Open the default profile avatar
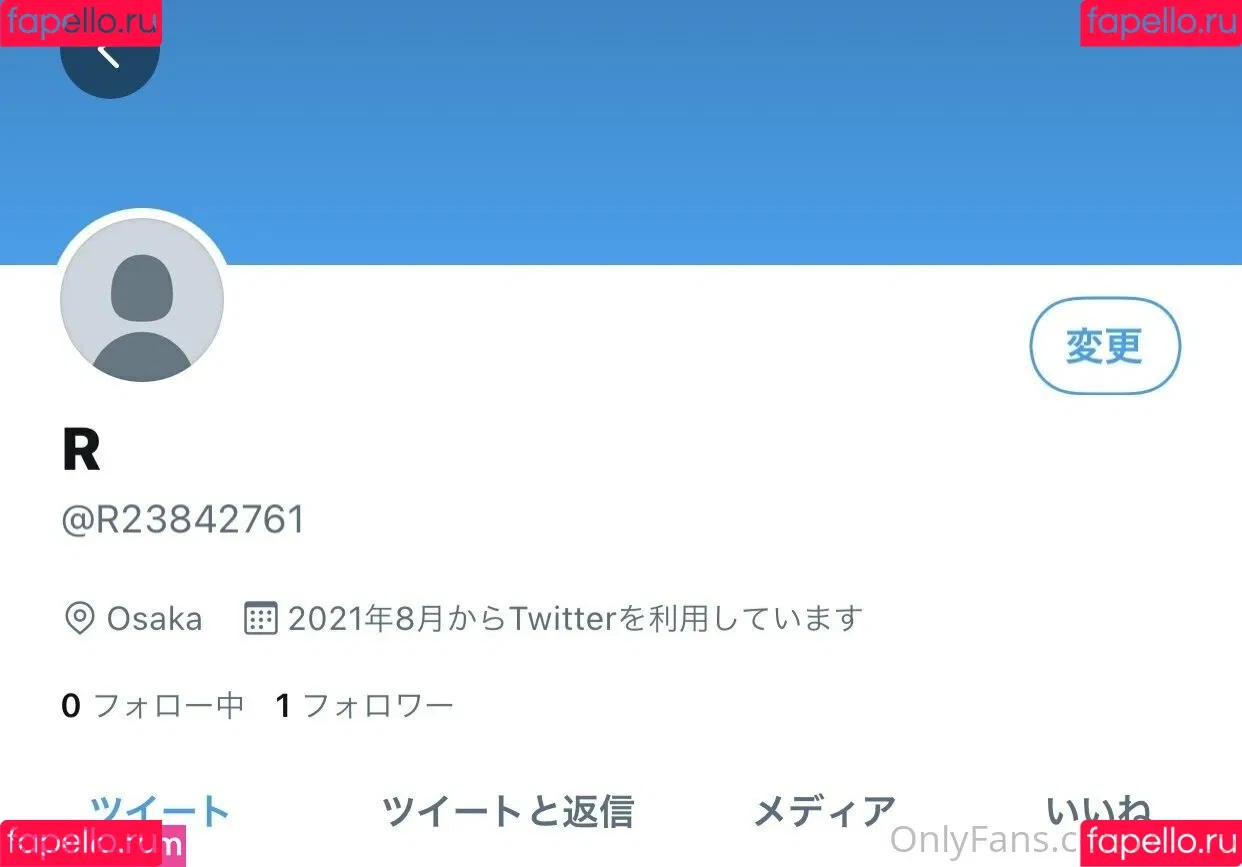This screenshot has width=1242, height=867. [x=142, y=300]
